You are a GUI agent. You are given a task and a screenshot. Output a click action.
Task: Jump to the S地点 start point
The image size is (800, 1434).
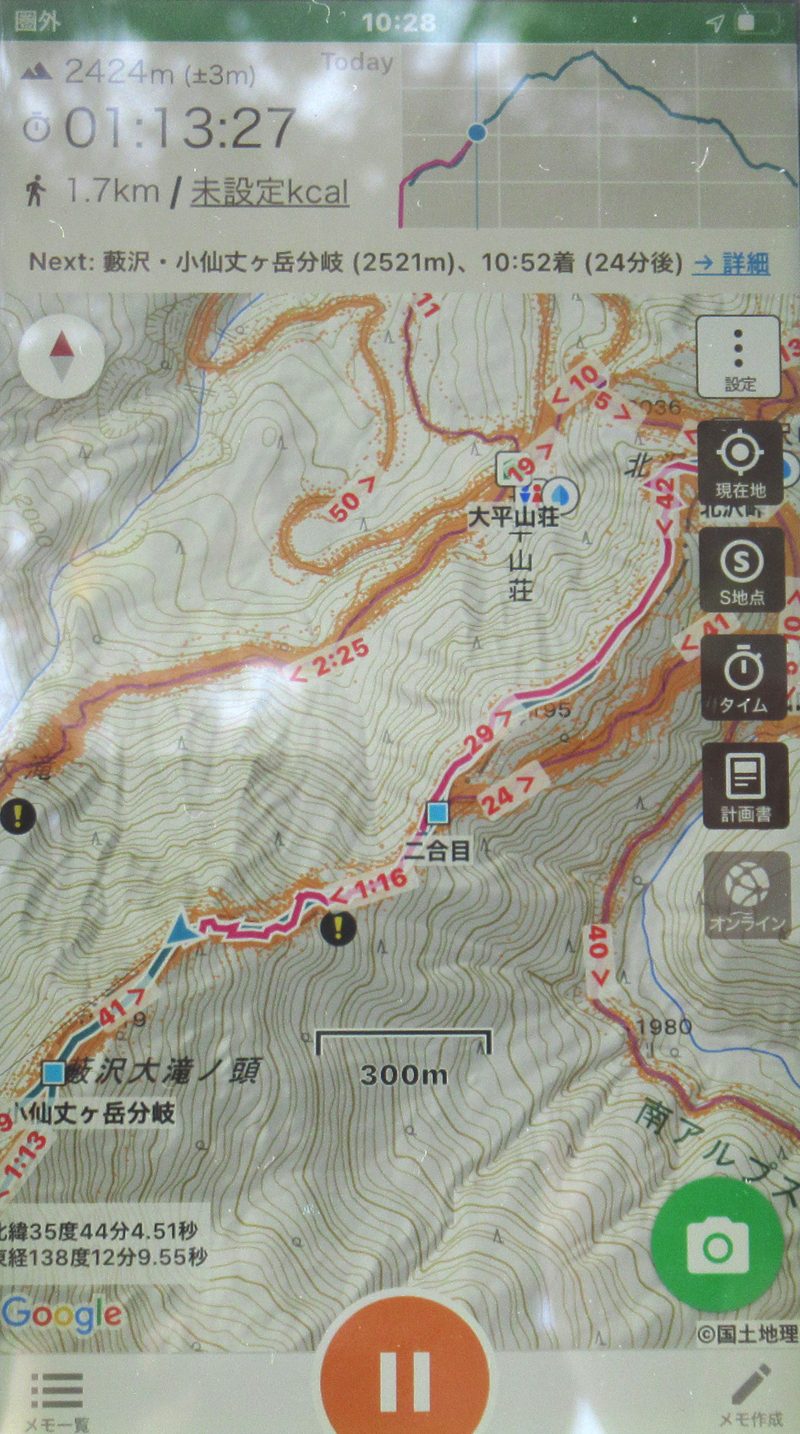tap(740, 570)
